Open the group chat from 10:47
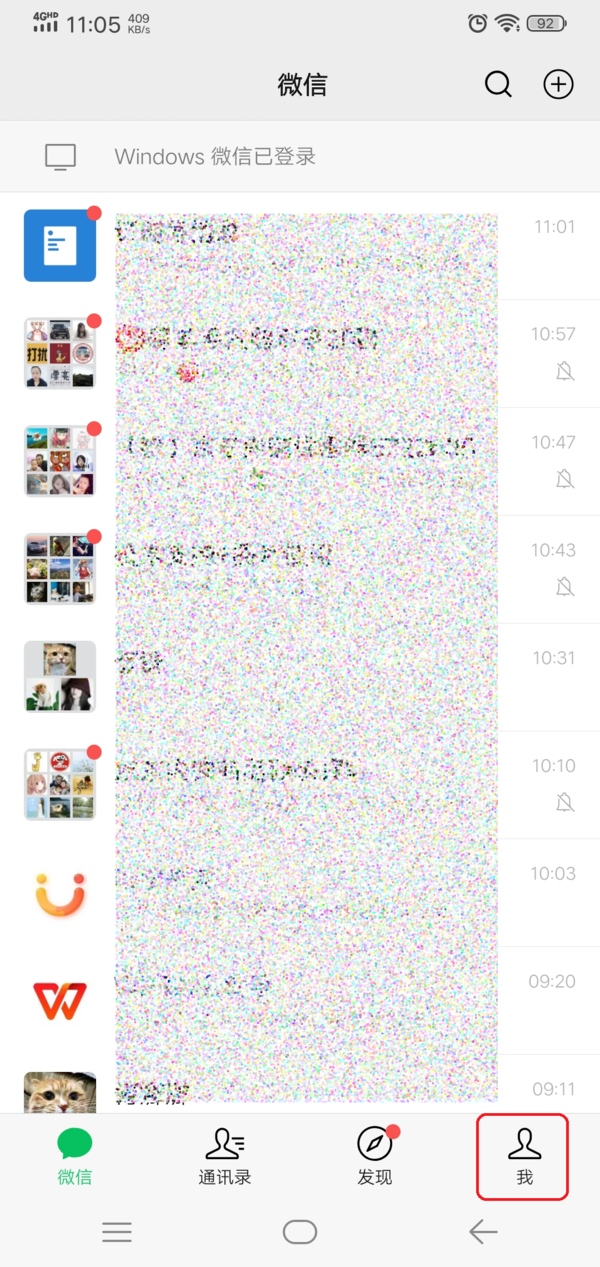600x1267 pixels. [300, 462]
